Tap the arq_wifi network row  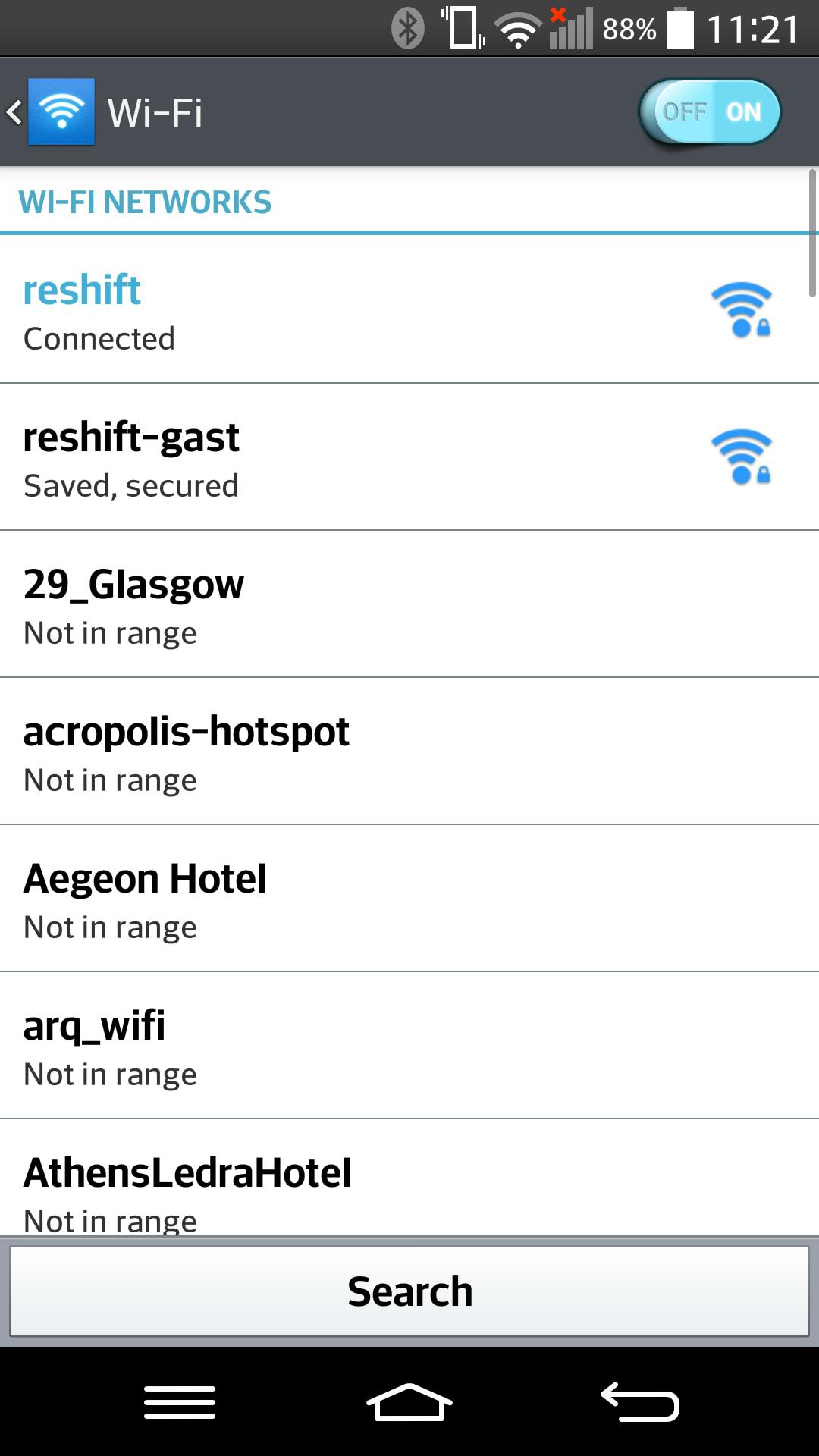[x=409, y=1046]
